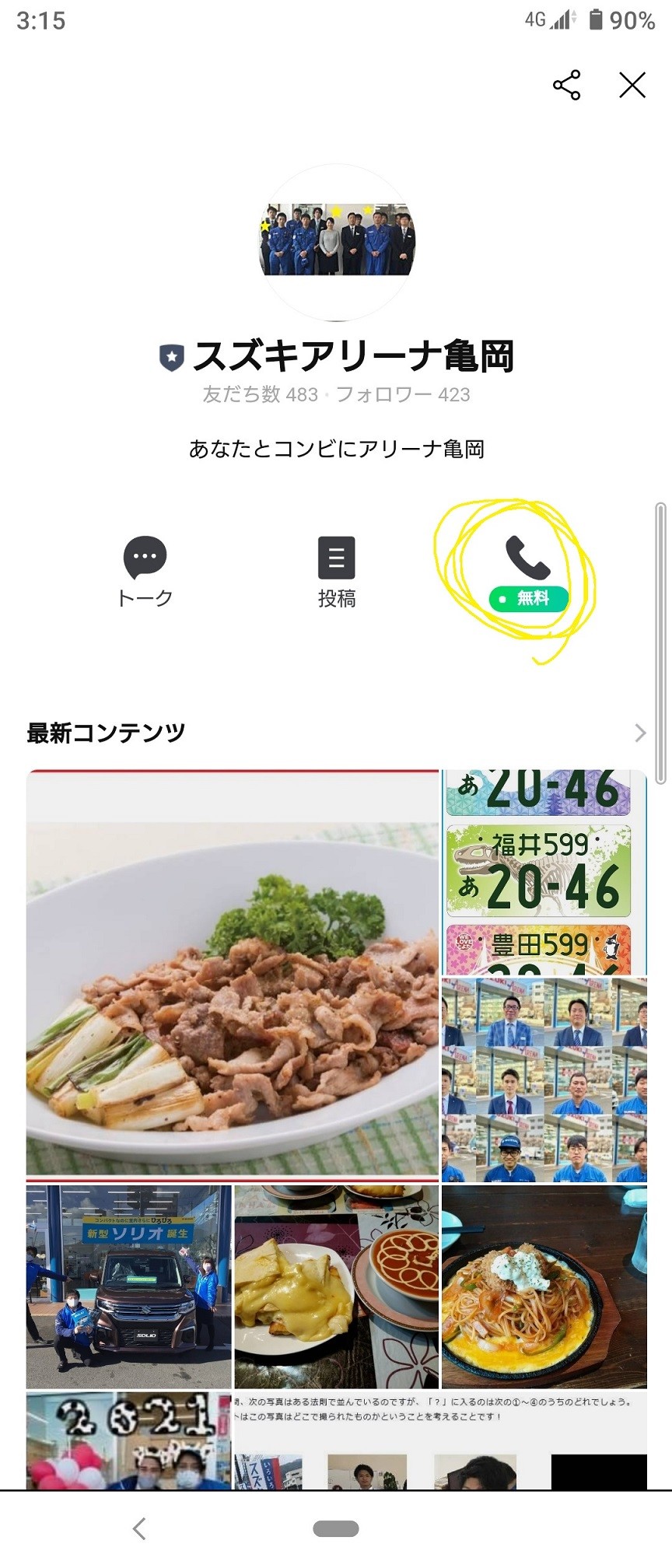Screen dimensions: 672x1568
Task: Start a free 無料 call
Action: coord(528,572)
